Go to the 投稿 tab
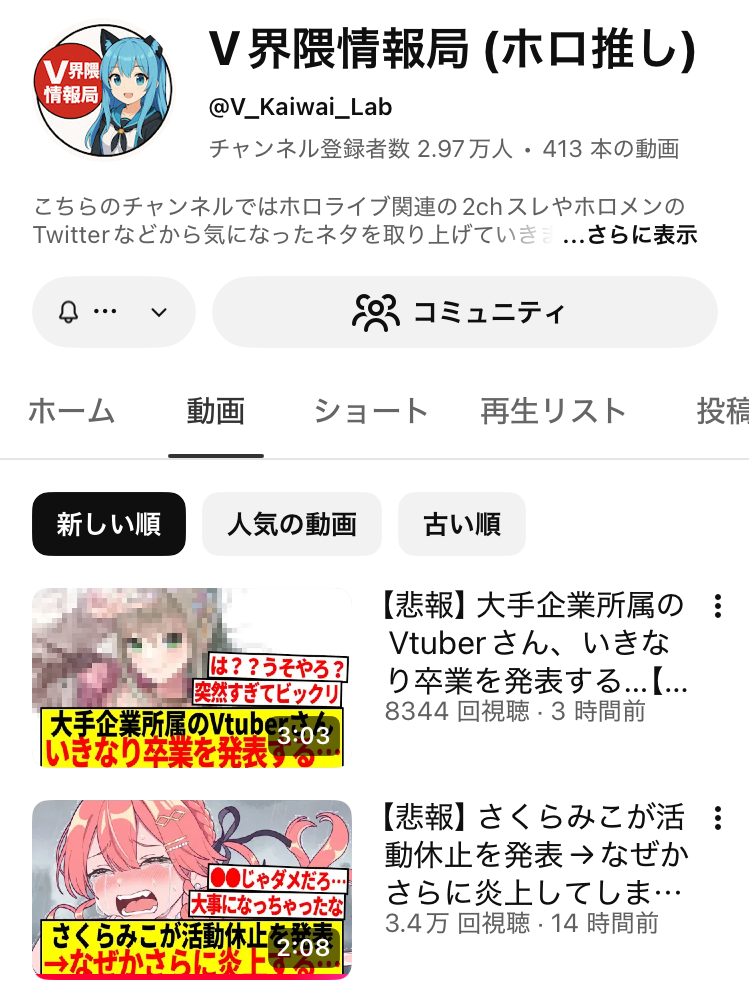 click(722, 411)
